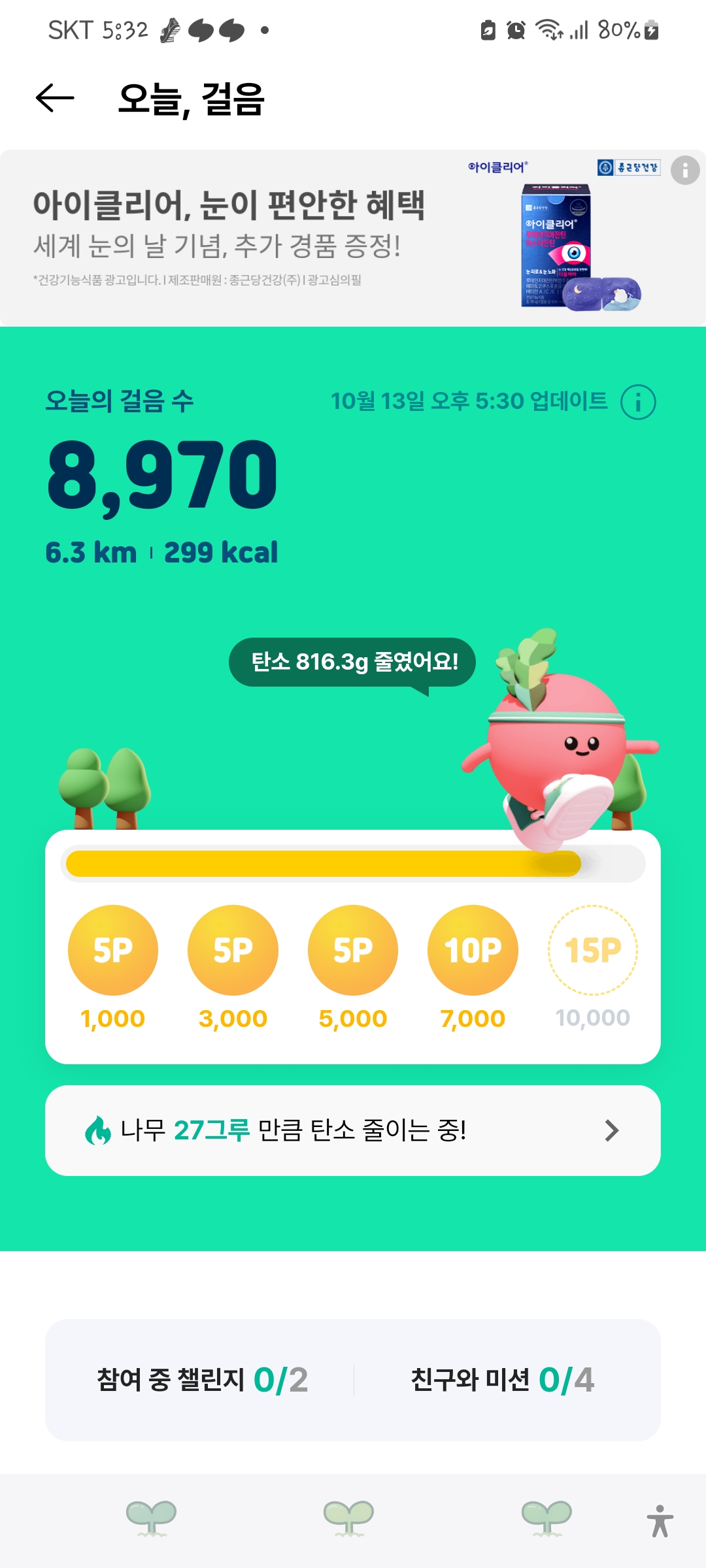This screenshot has height=1568, width=706.
Task: View 참여 중 챌린지 0/2
Action: 202,1380
